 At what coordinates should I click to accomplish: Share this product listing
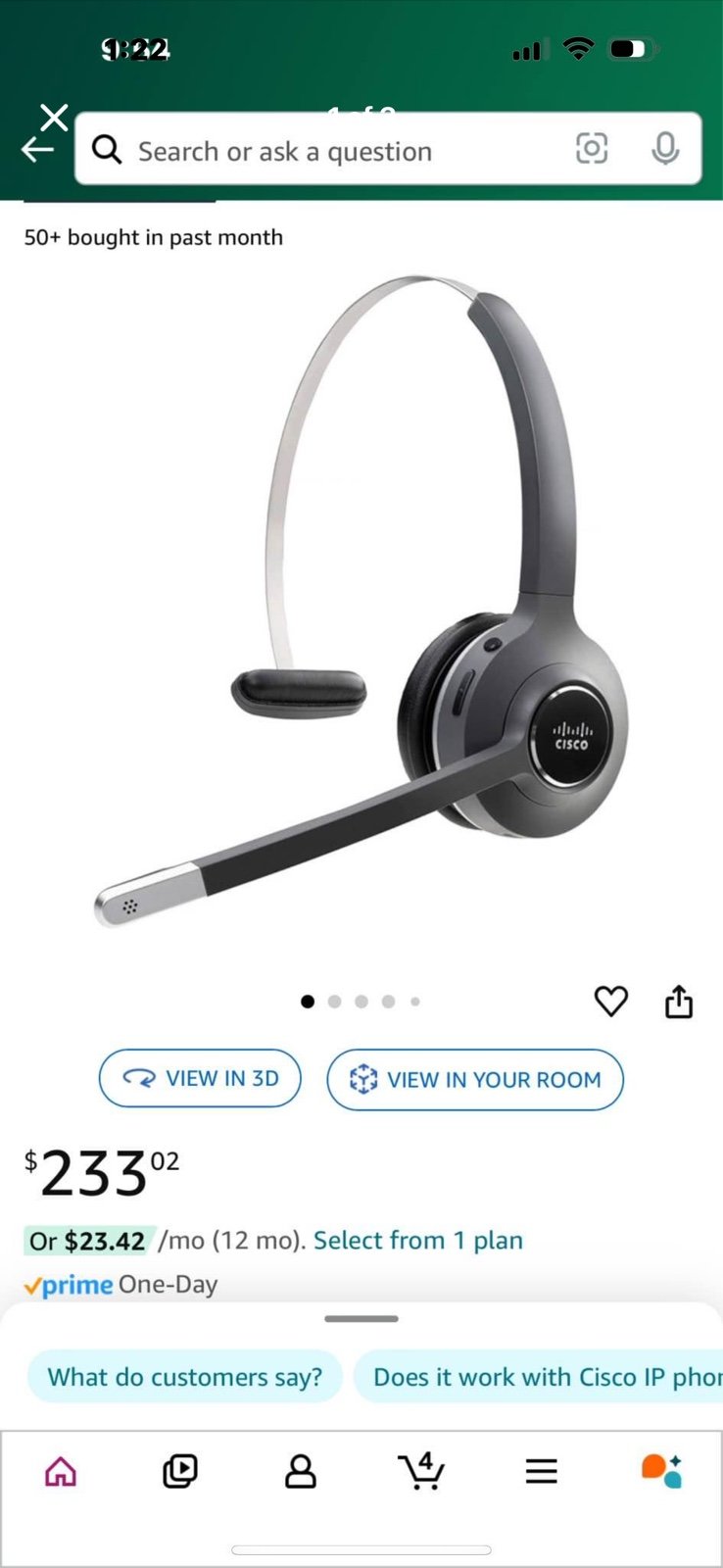coord(679,1001)
